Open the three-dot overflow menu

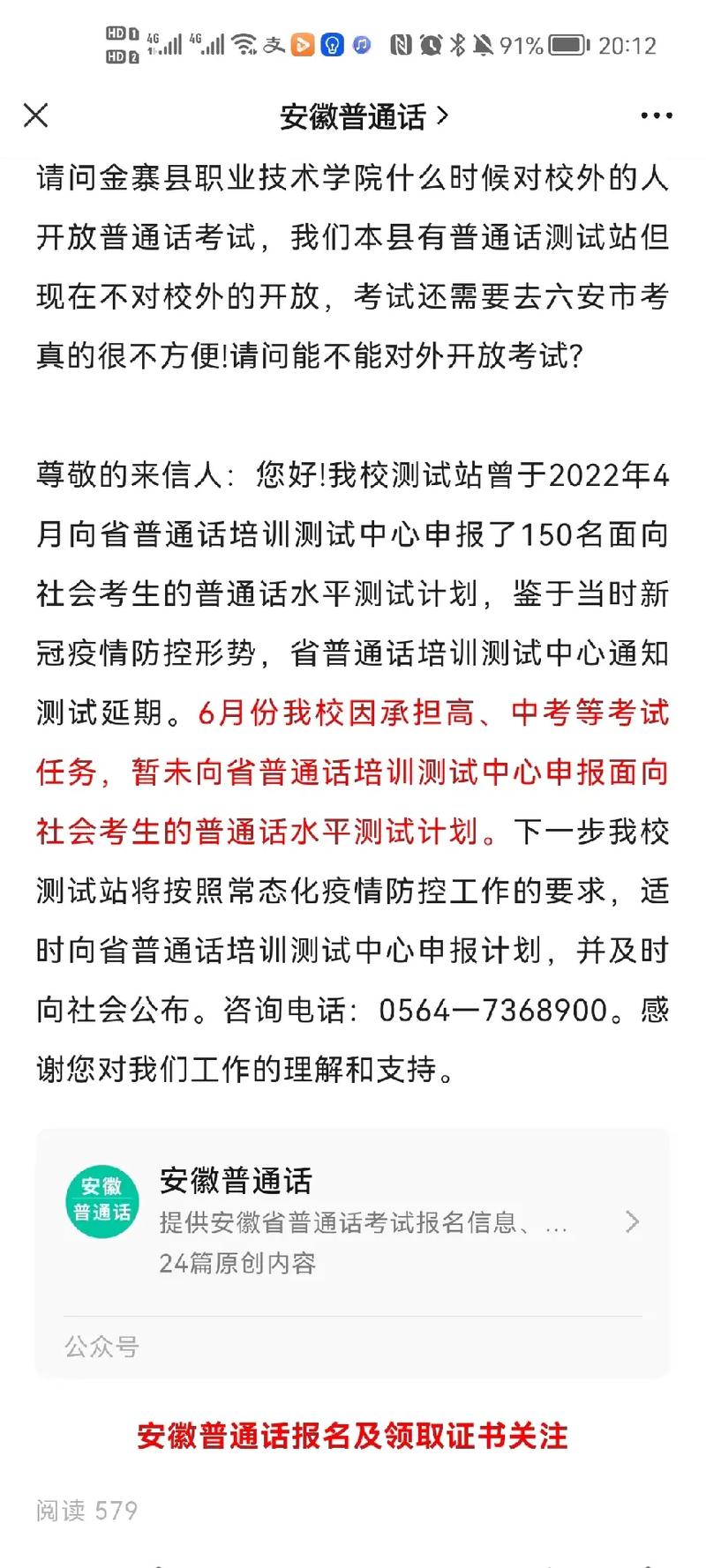[657, 116]
